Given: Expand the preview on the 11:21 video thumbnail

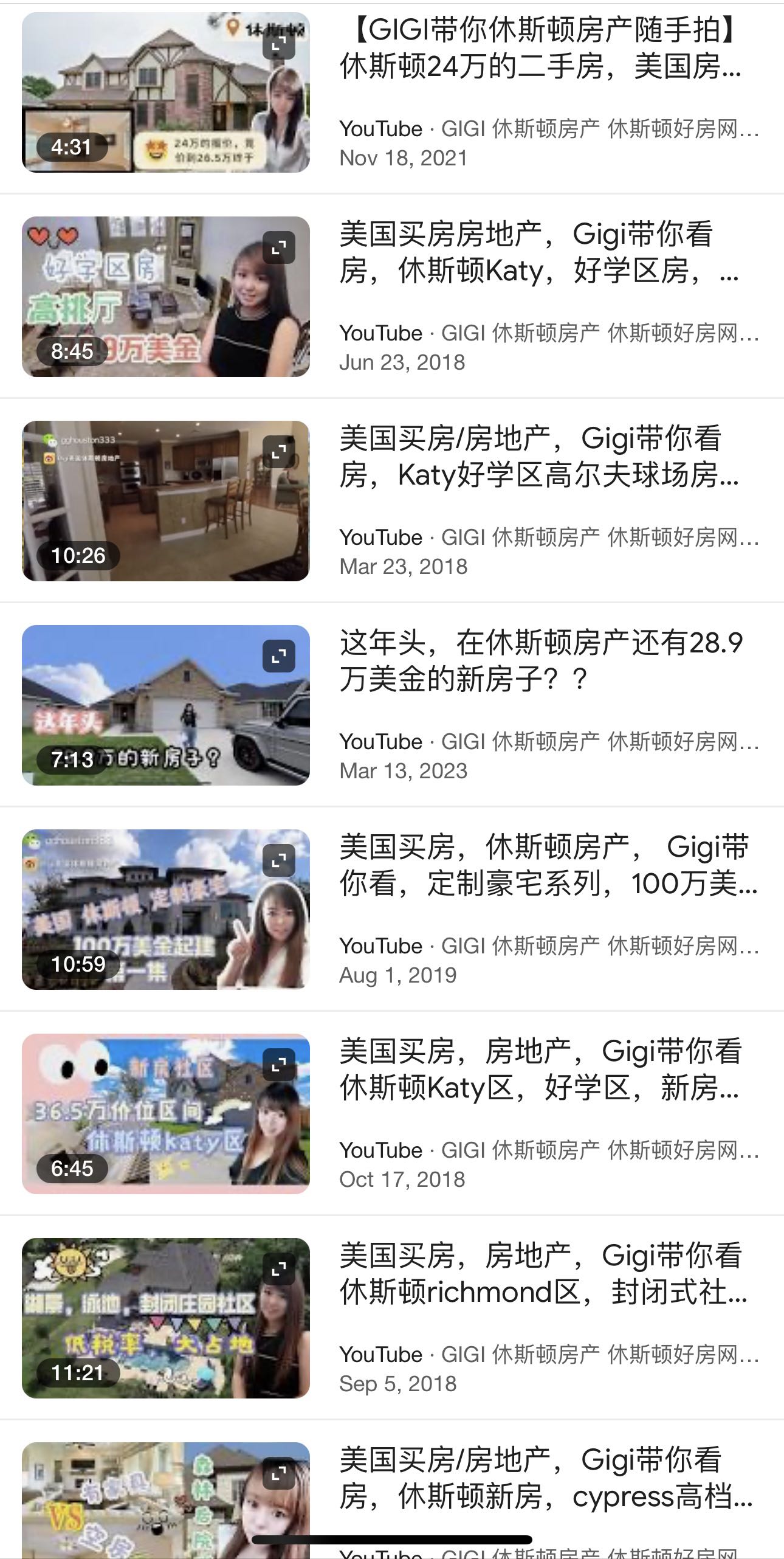Looking at the screenshot, I should 279,1269.
